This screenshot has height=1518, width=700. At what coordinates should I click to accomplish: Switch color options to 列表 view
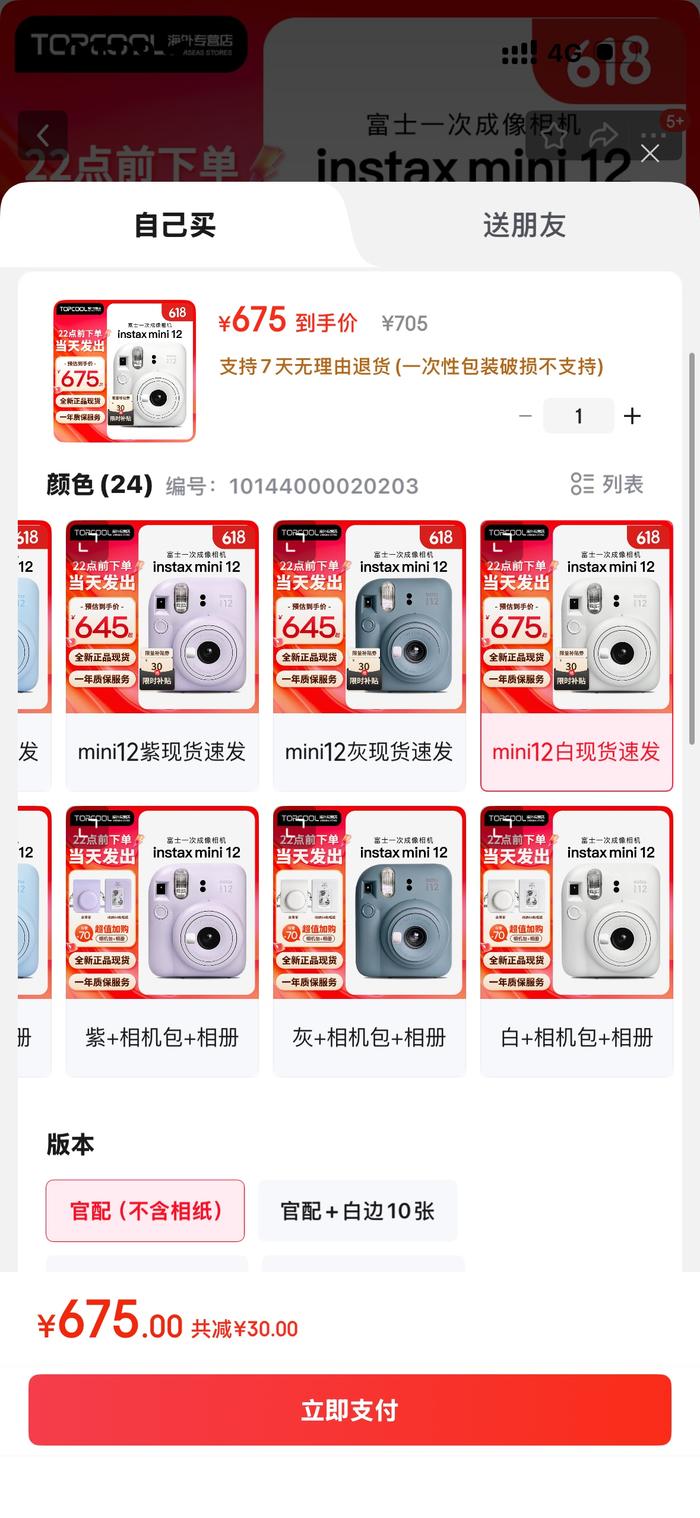pyautogui.click(x=607, y=484)
